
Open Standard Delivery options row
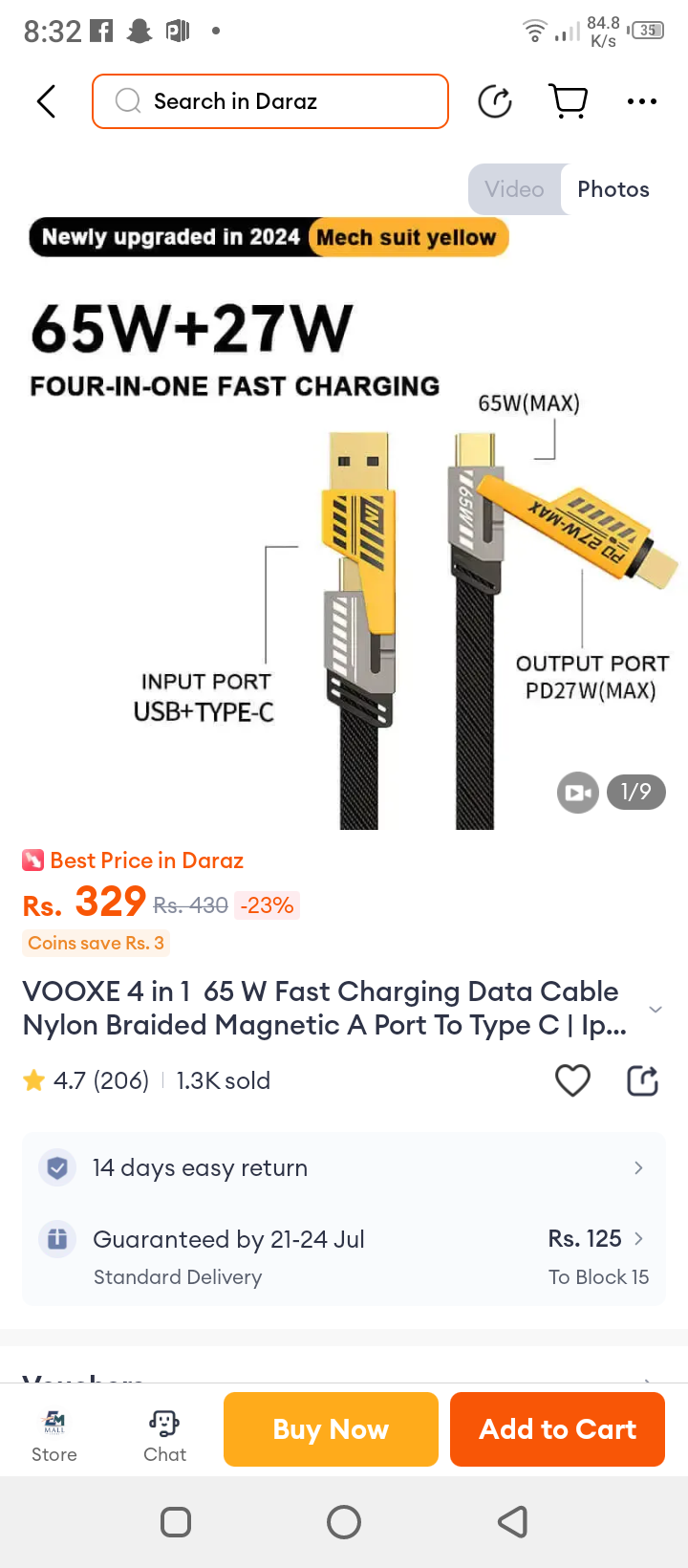coord(344,1256)
